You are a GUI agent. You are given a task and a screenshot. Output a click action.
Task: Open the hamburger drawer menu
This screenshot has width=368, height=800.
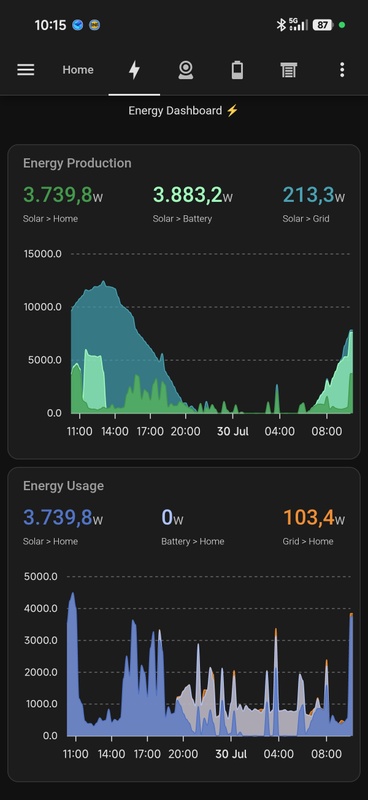coord(26,70)
